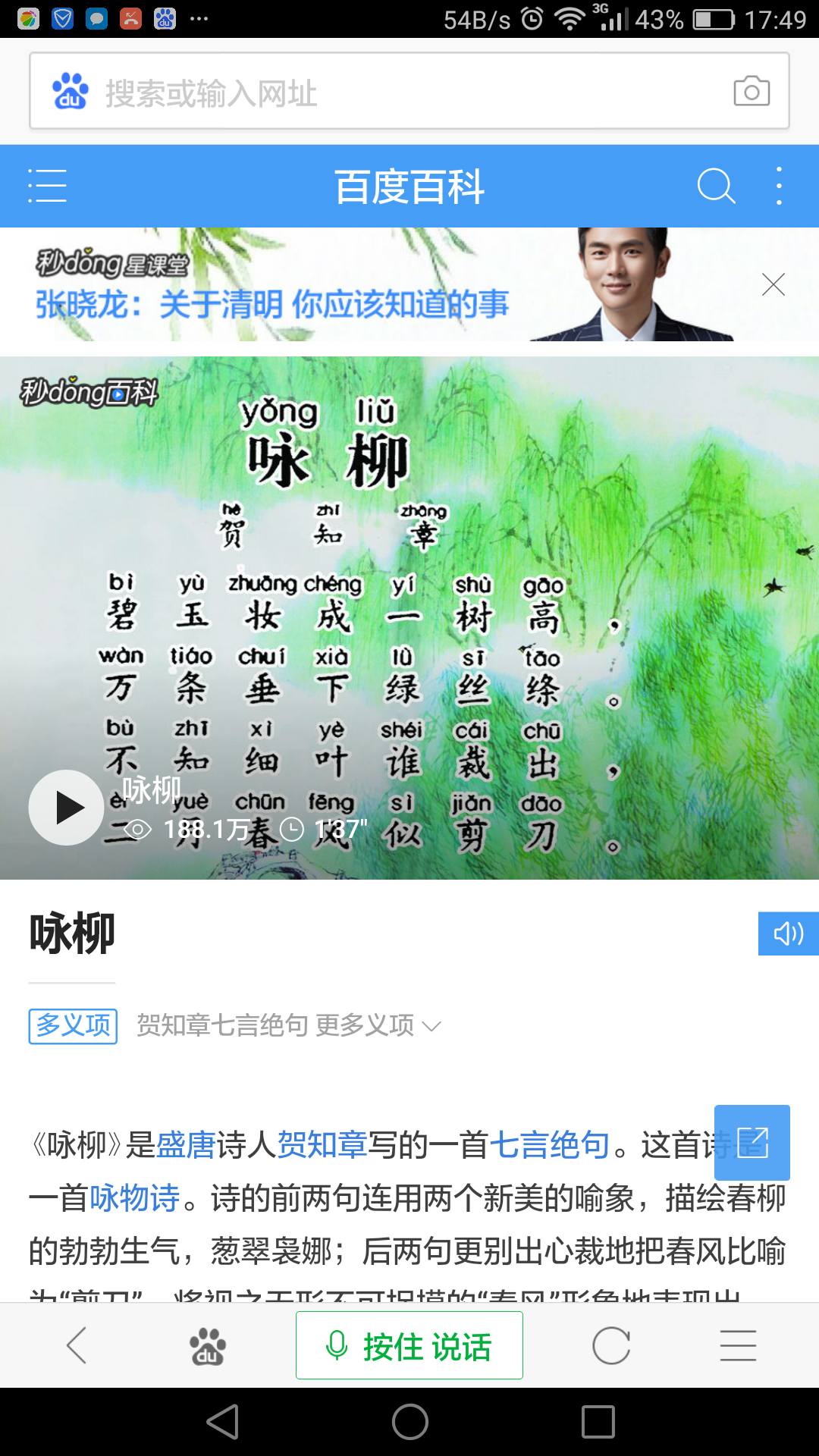819x1456 pixels.
Task: Tap the 按住说话 voice button
Action: (x=409, y=1346)
